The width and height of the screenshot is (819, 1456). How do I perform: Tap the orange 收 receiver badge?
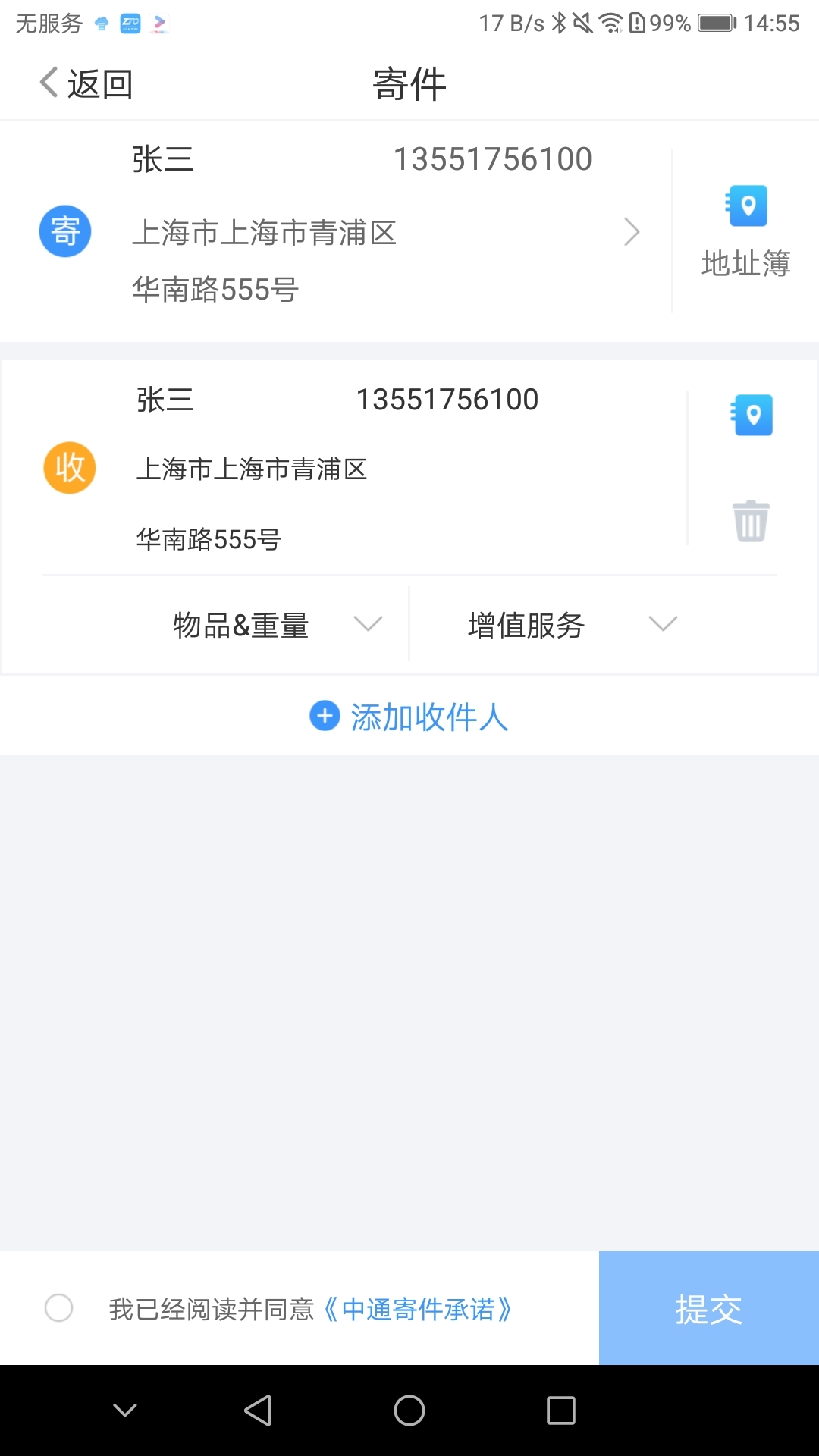point(69,468)
